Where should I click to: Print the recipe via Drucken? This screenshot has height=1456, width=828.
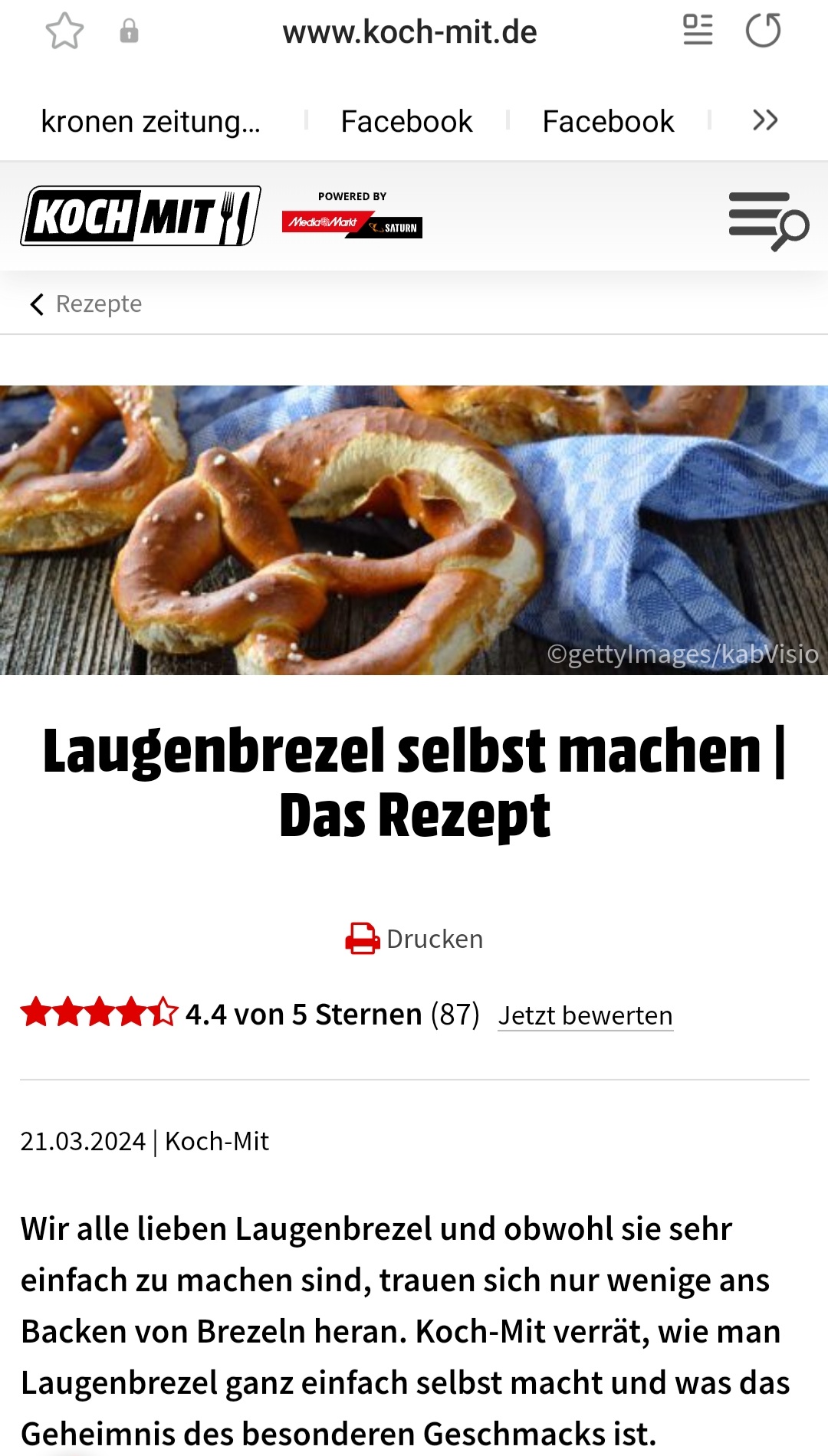tap(414, 939)
